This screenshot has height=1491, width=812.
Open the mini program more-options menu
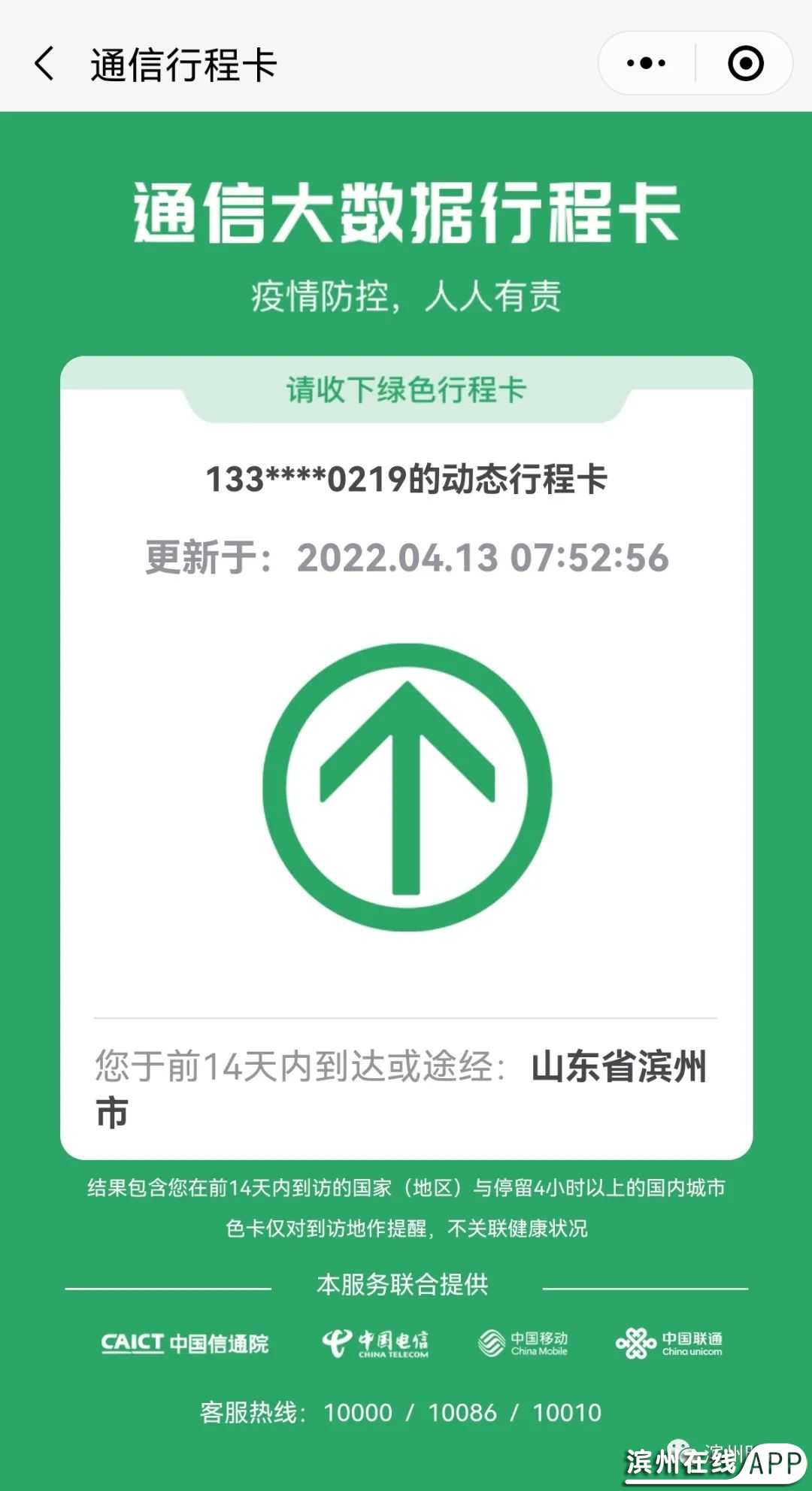[646, 64]
